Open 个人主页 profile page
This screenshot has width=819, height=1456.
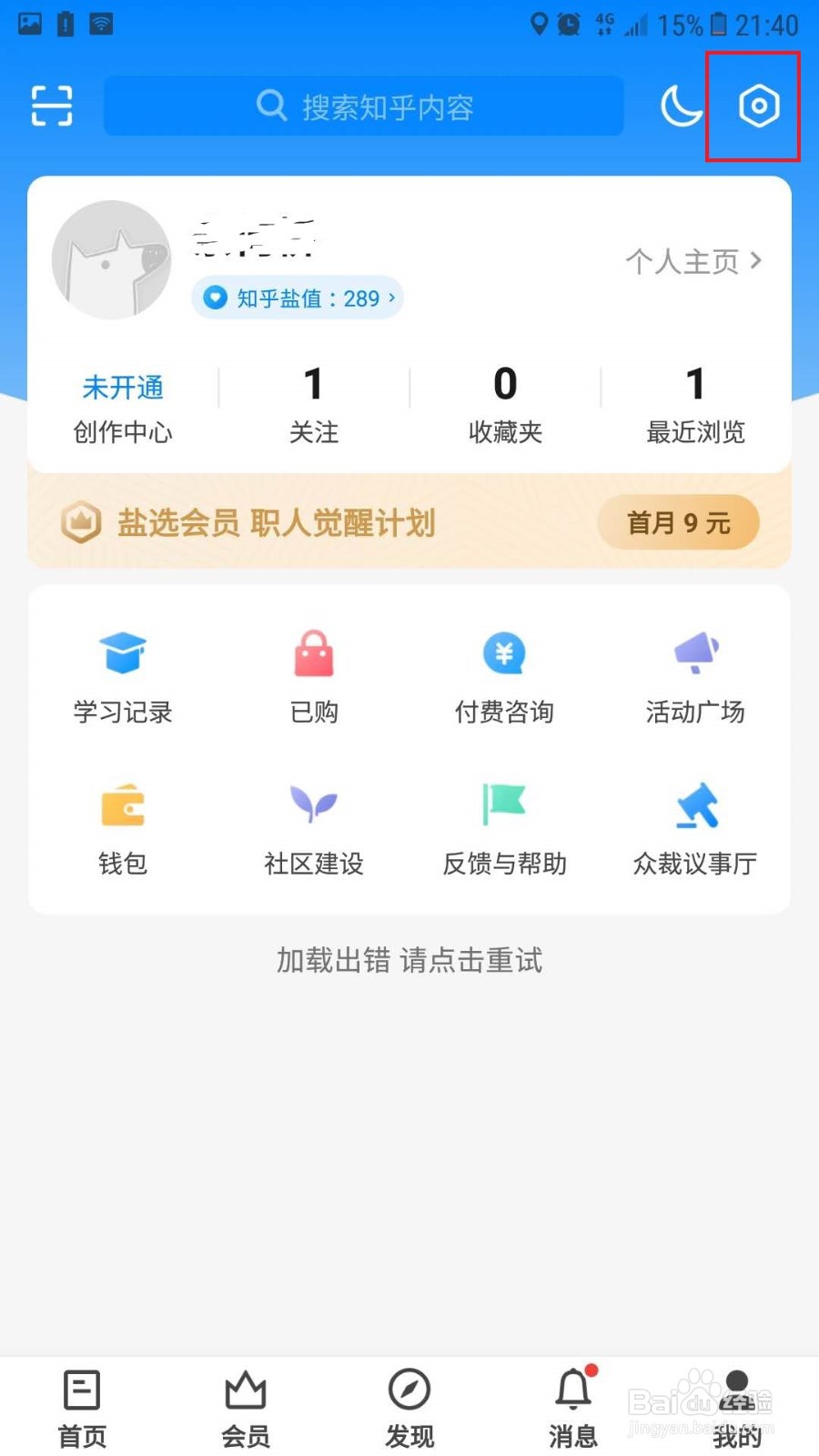pos(693,262)
